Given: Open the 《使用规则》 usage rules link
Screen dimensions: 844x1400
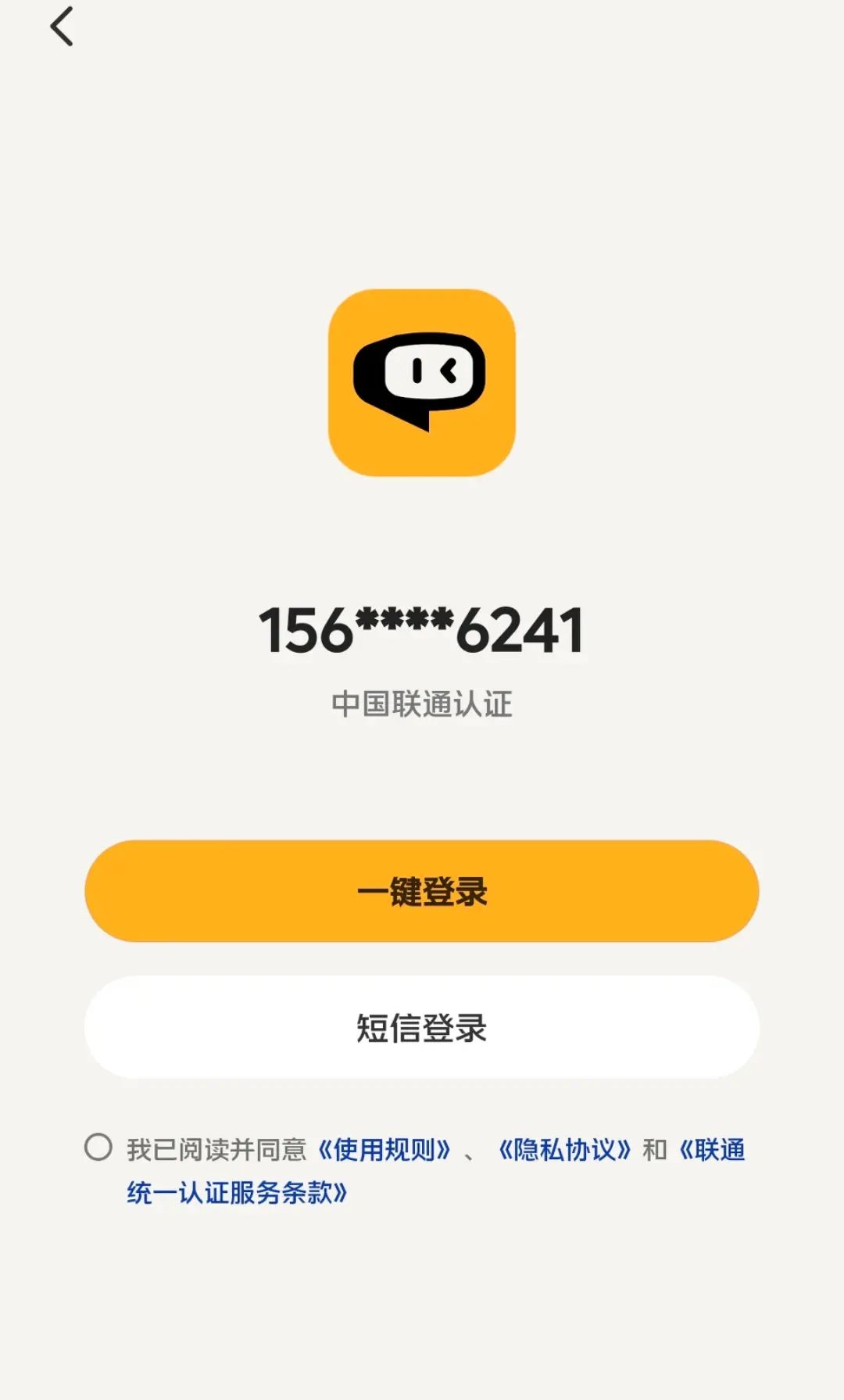Looking at the screenshot, I should [386, 1148].
